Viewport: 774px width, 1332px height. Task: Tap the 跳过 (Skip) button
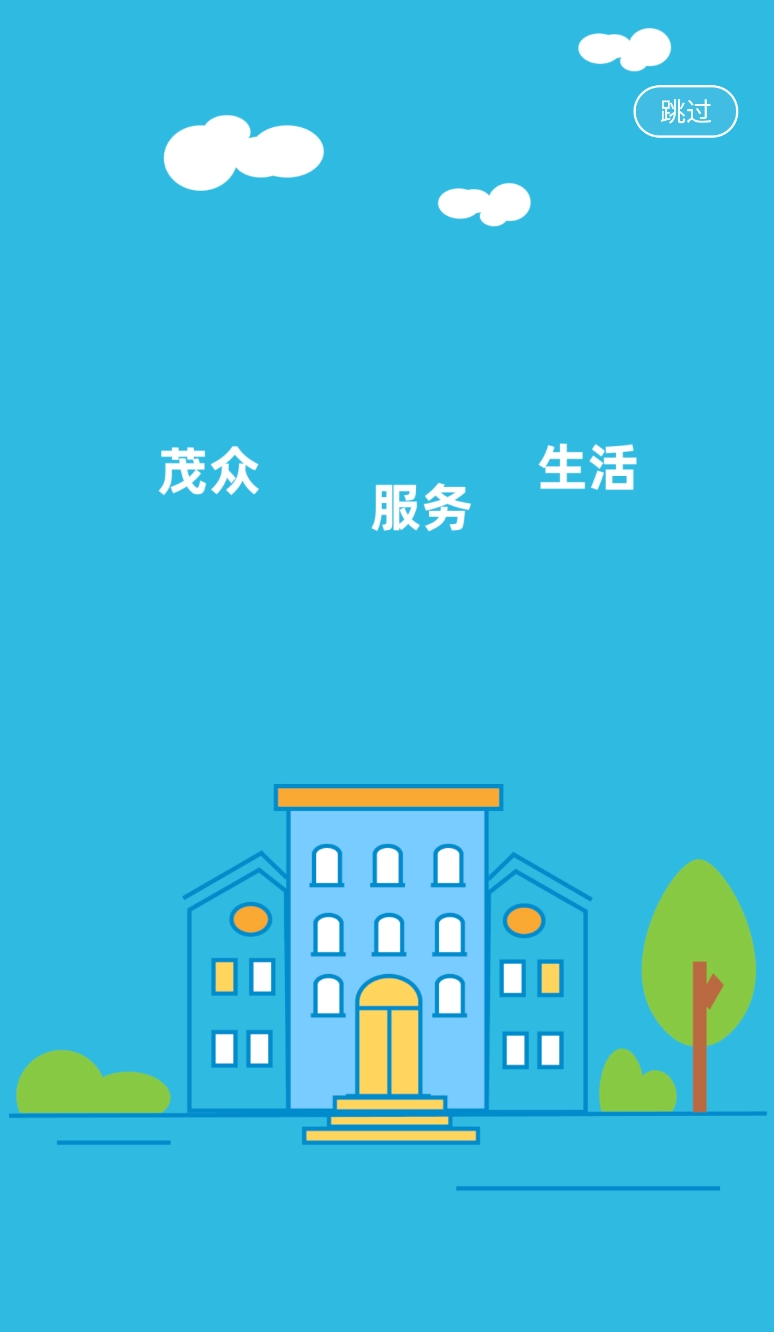tap(686, 112)
